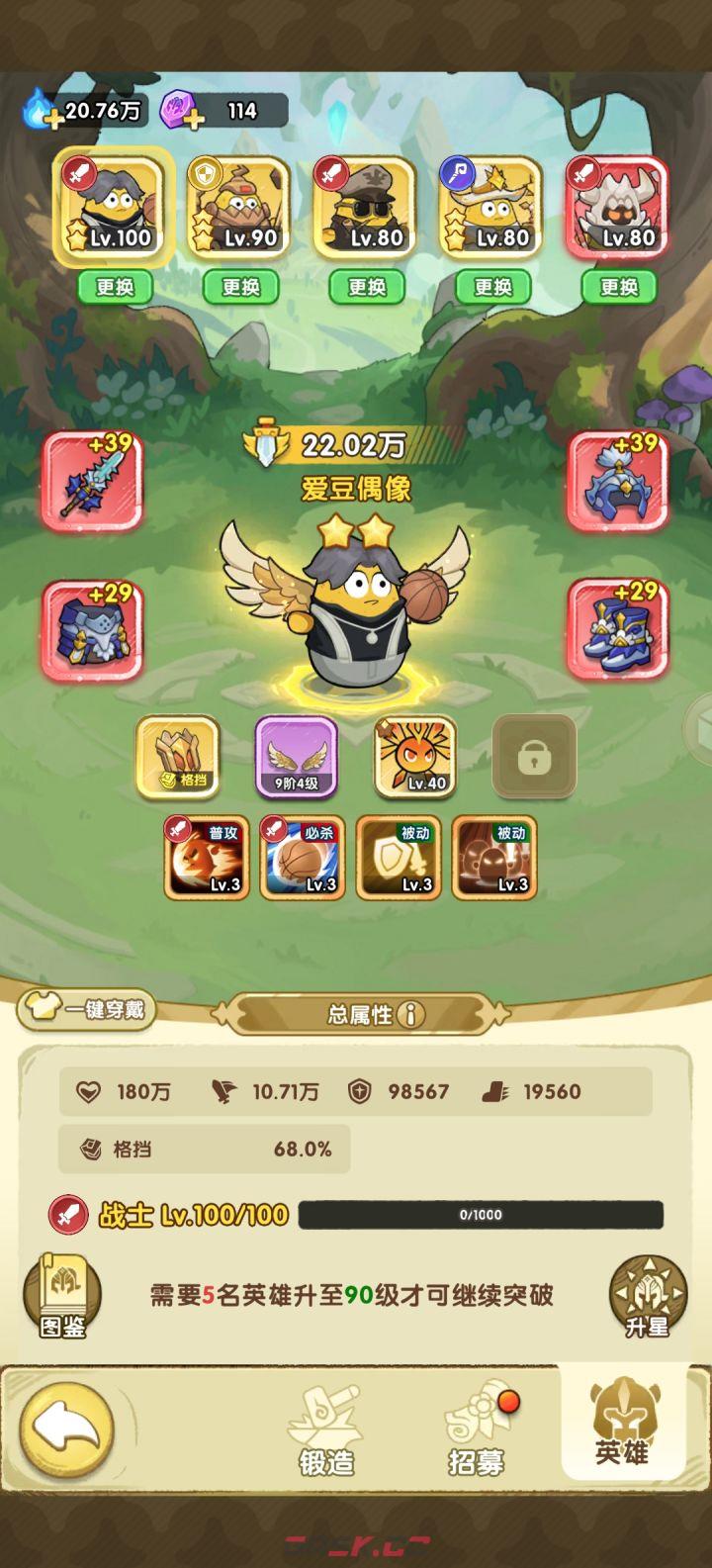The height and width of the screenshot is (1568, 712).
Task: Select the +29 boots equipment icon
Action: 618,631
